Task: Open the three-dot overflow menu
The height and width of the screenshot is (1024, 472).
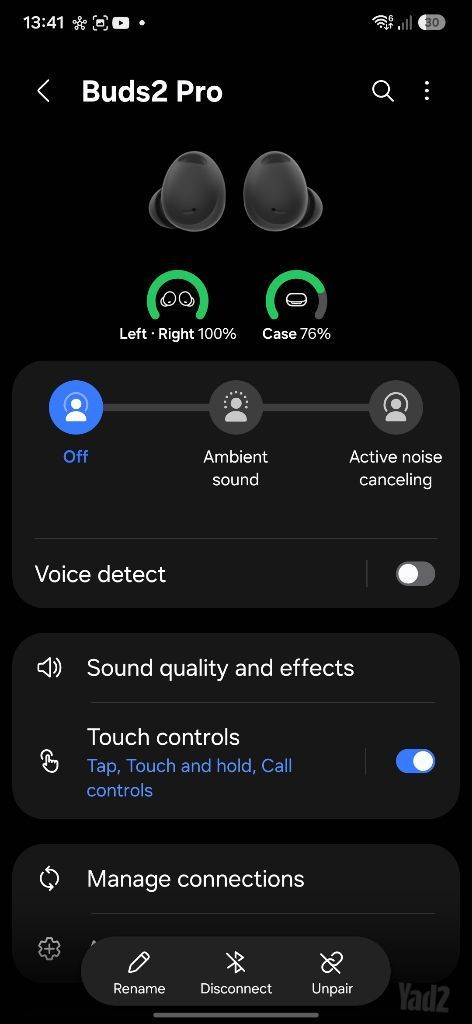Action: 427,91
